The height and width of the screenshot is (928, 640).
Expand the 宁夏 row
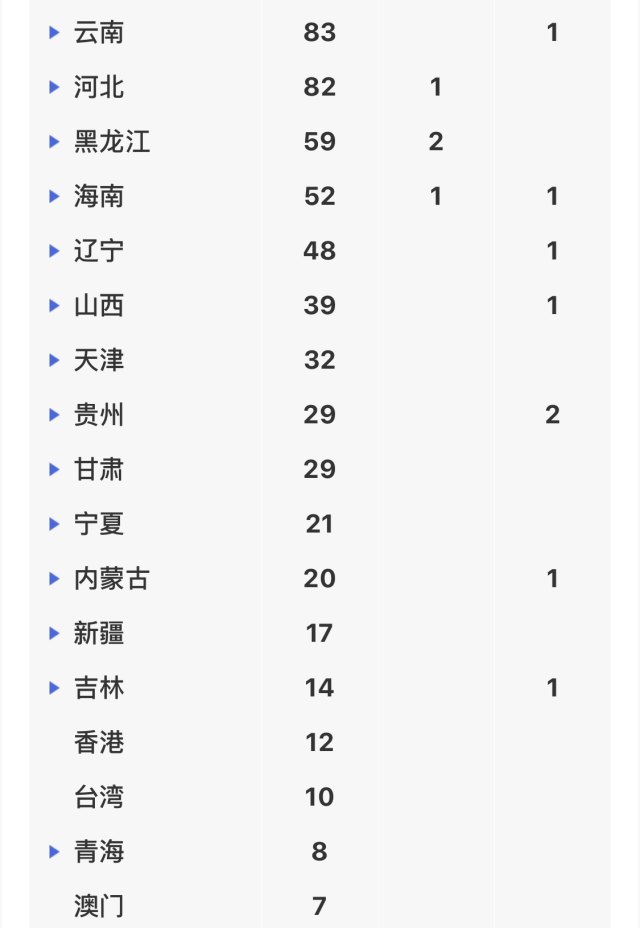point(55,524)
